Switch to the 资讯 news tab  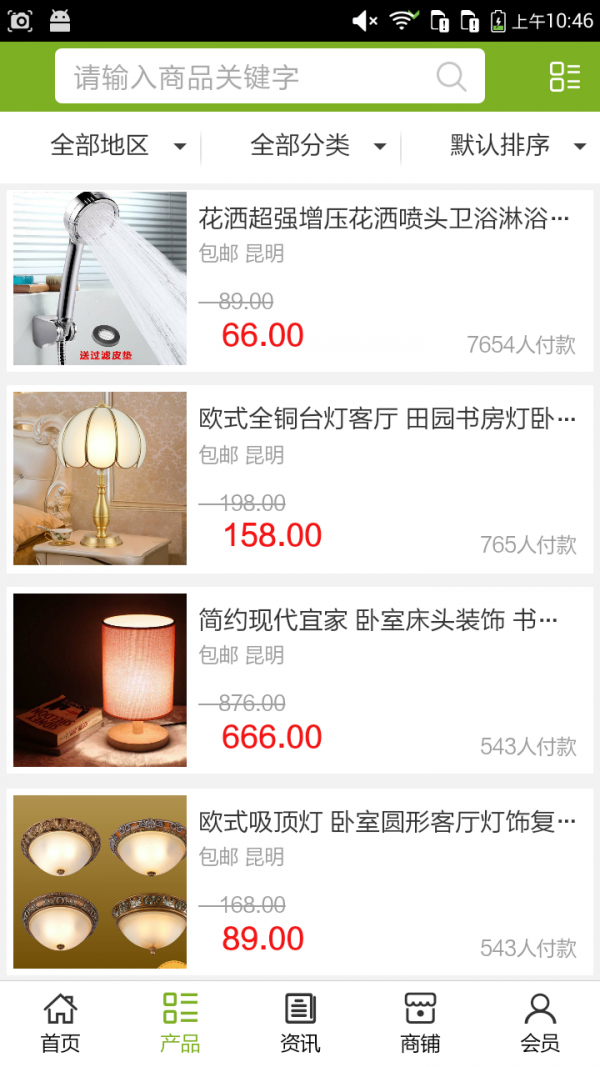(300, 1023)
